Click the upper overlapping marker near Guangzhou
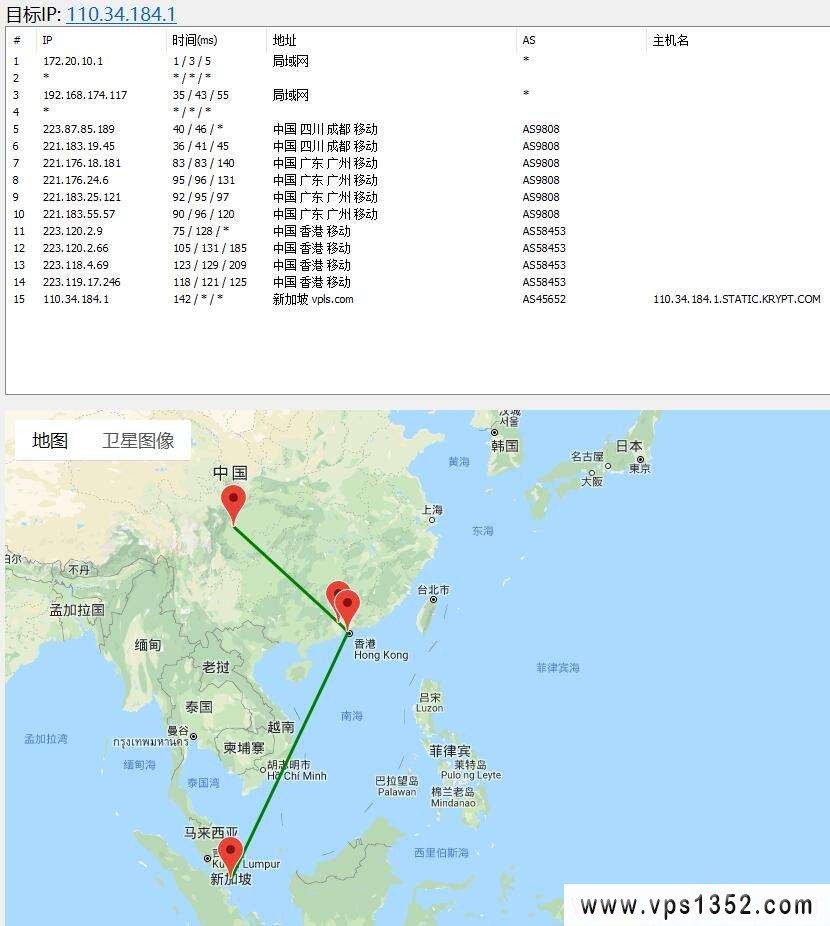 pyautogui.click(x=339, y=593)
